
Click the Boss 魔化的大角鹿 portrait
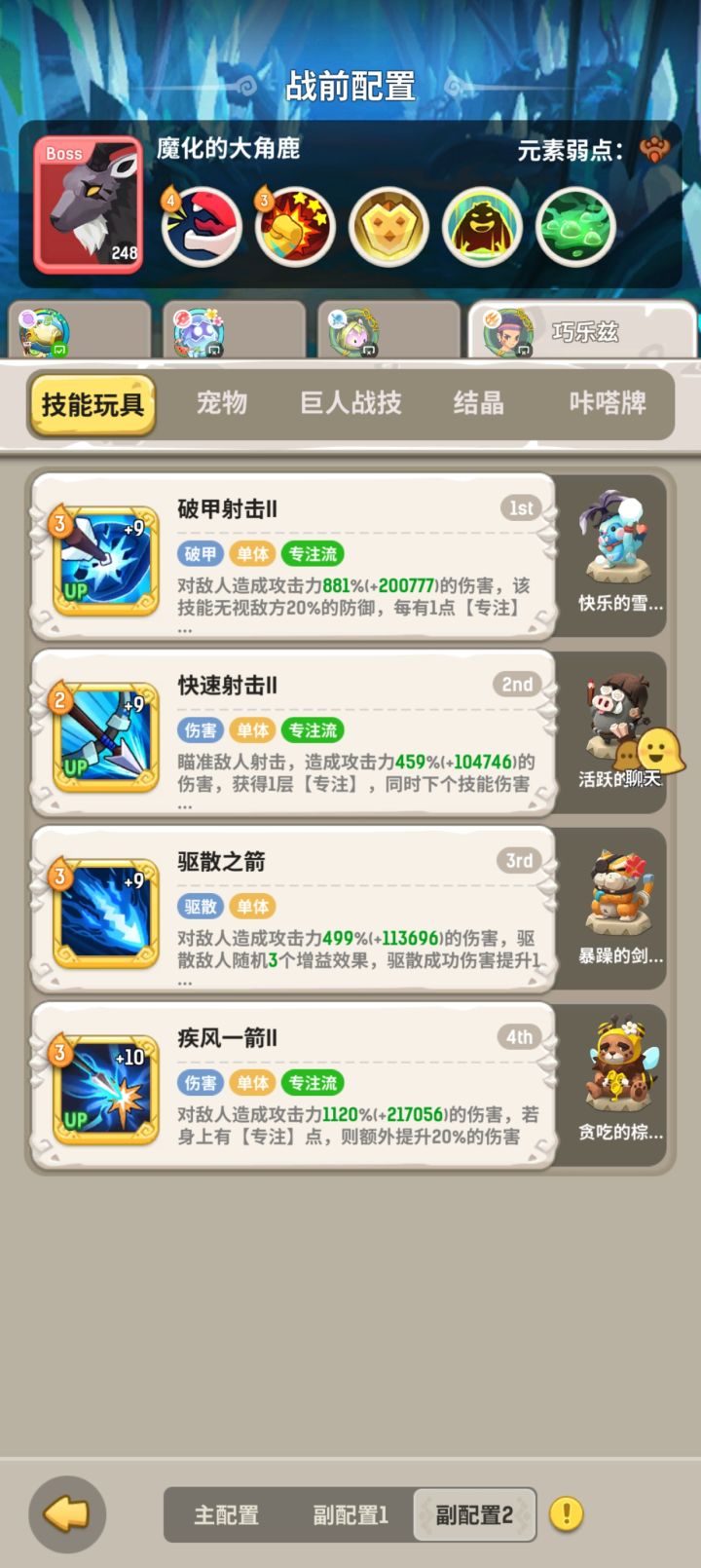click(x=88, y=205)
